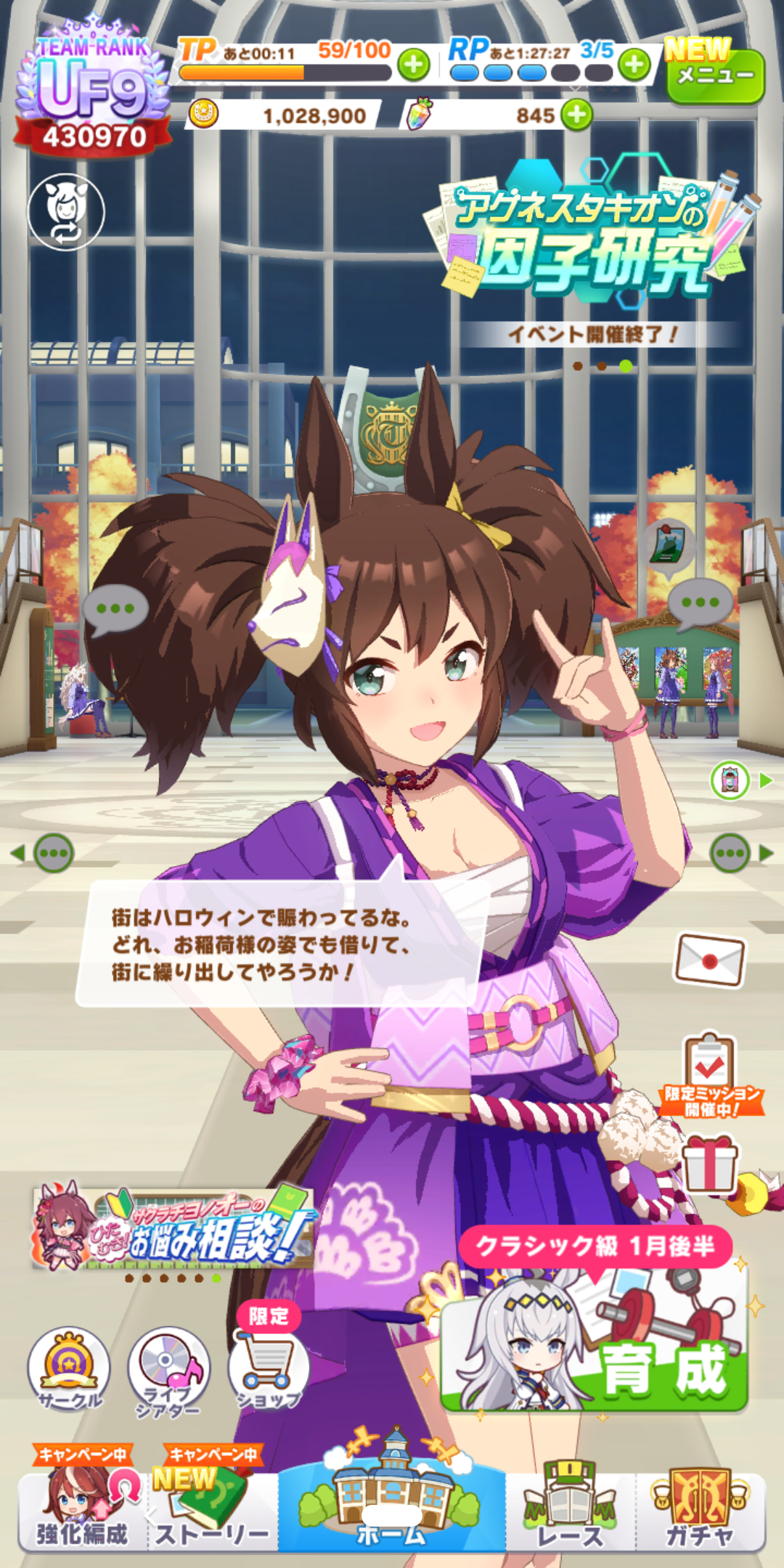Open the mailbox envelope icon

[x=709, y=960]
